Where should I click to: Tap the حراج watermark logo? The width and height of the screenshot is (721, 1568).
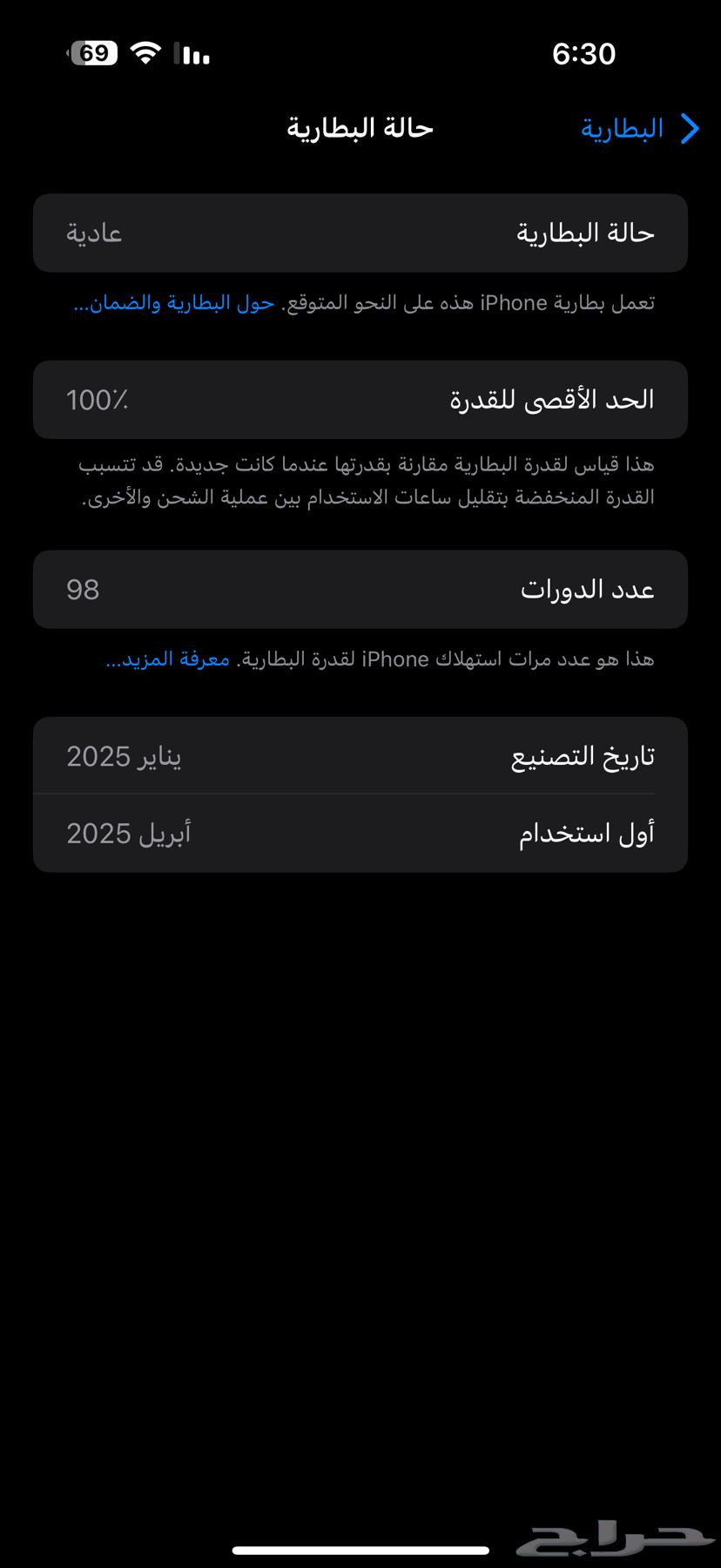615,1537
